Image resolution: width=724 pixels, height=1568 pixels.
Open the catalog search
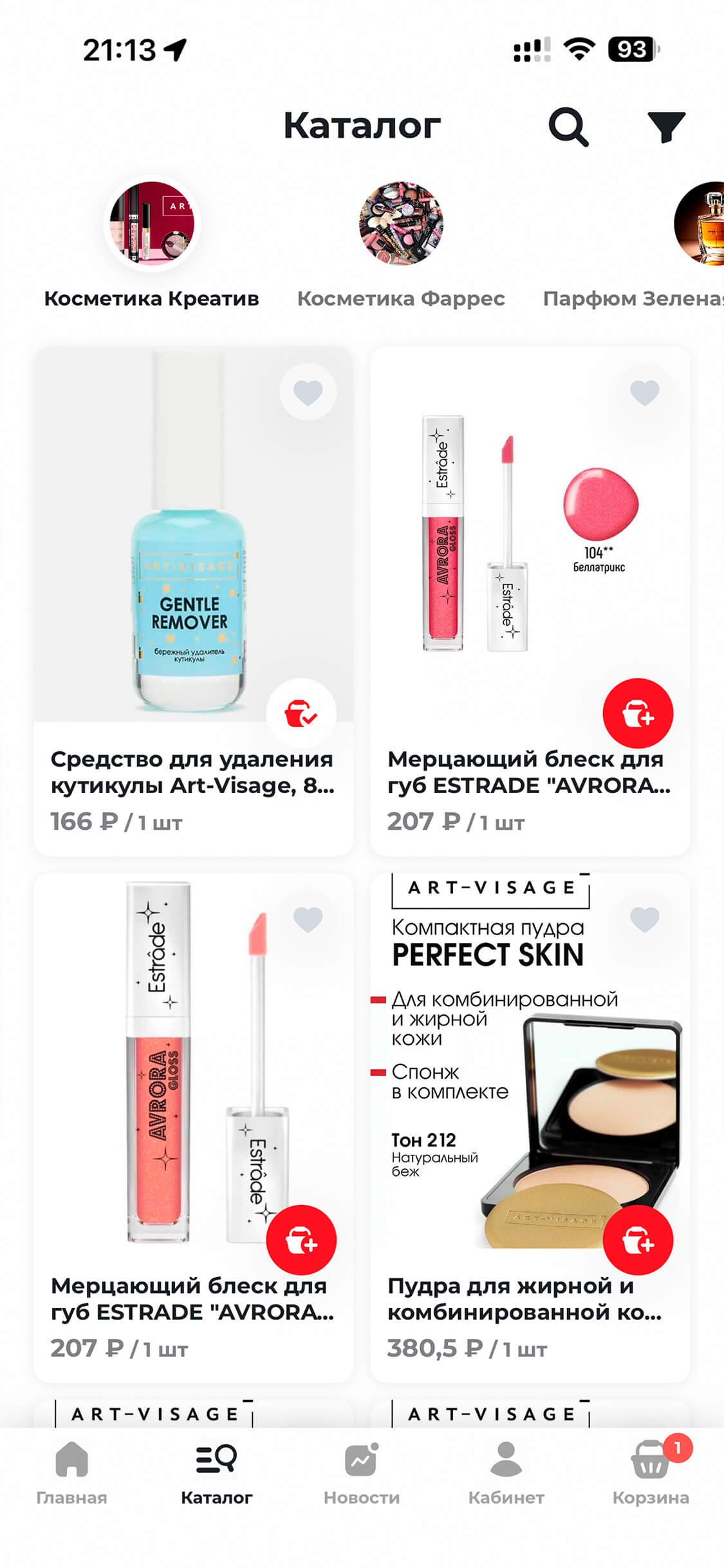[x=568, y=127]
